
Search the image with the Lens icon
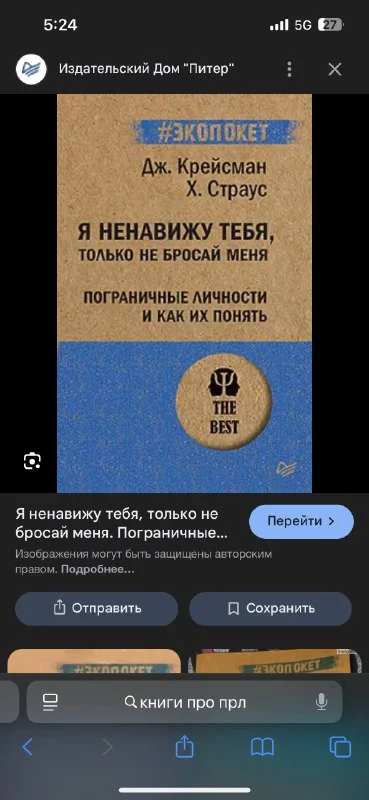coord(32,461)
